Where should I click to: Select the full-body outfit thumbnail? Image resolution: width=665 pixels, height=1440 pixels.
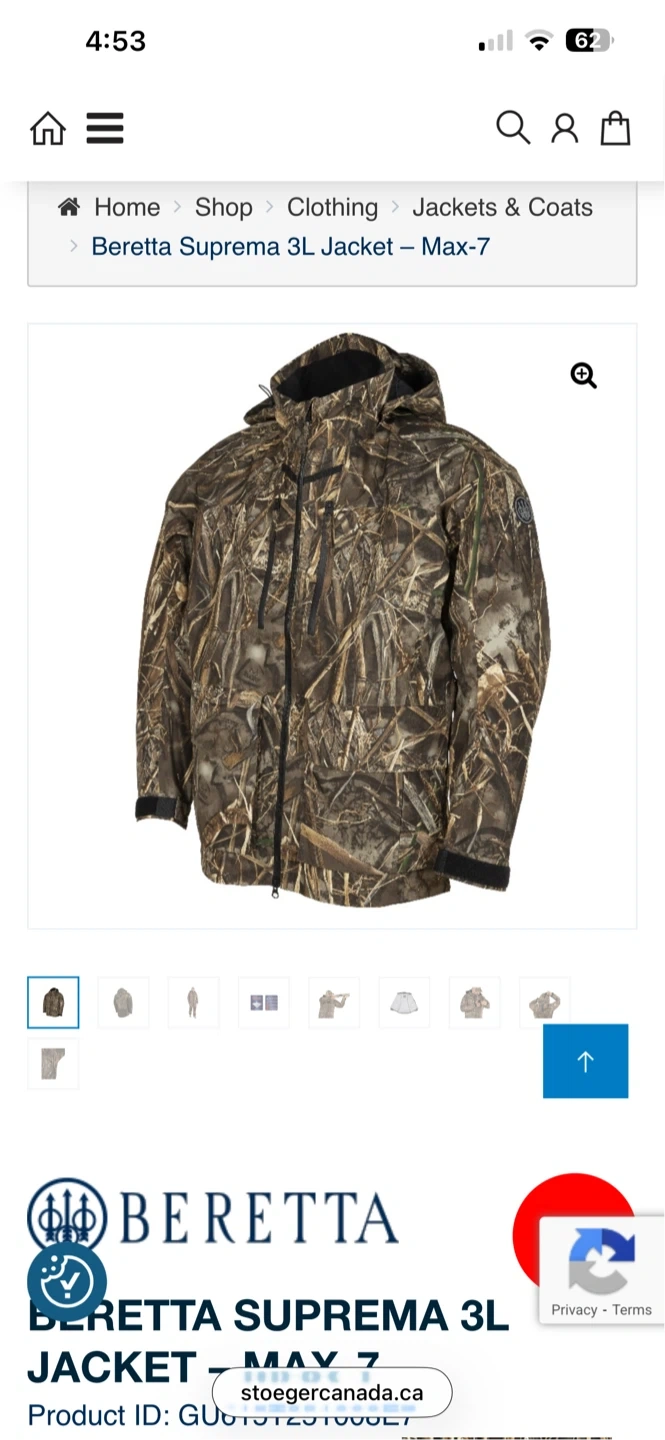point(193,1002)
